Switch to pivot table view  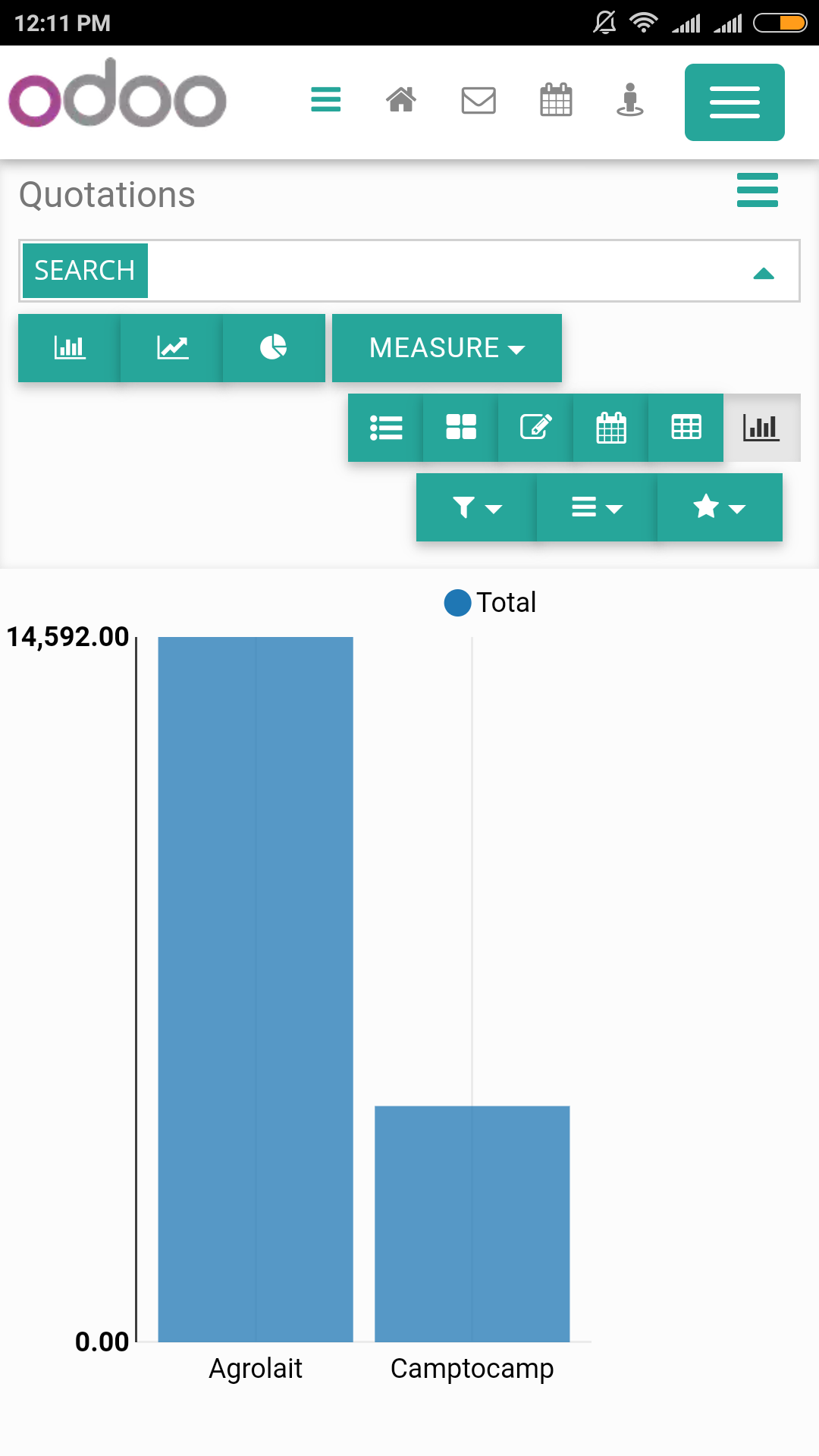pos(686,428)
